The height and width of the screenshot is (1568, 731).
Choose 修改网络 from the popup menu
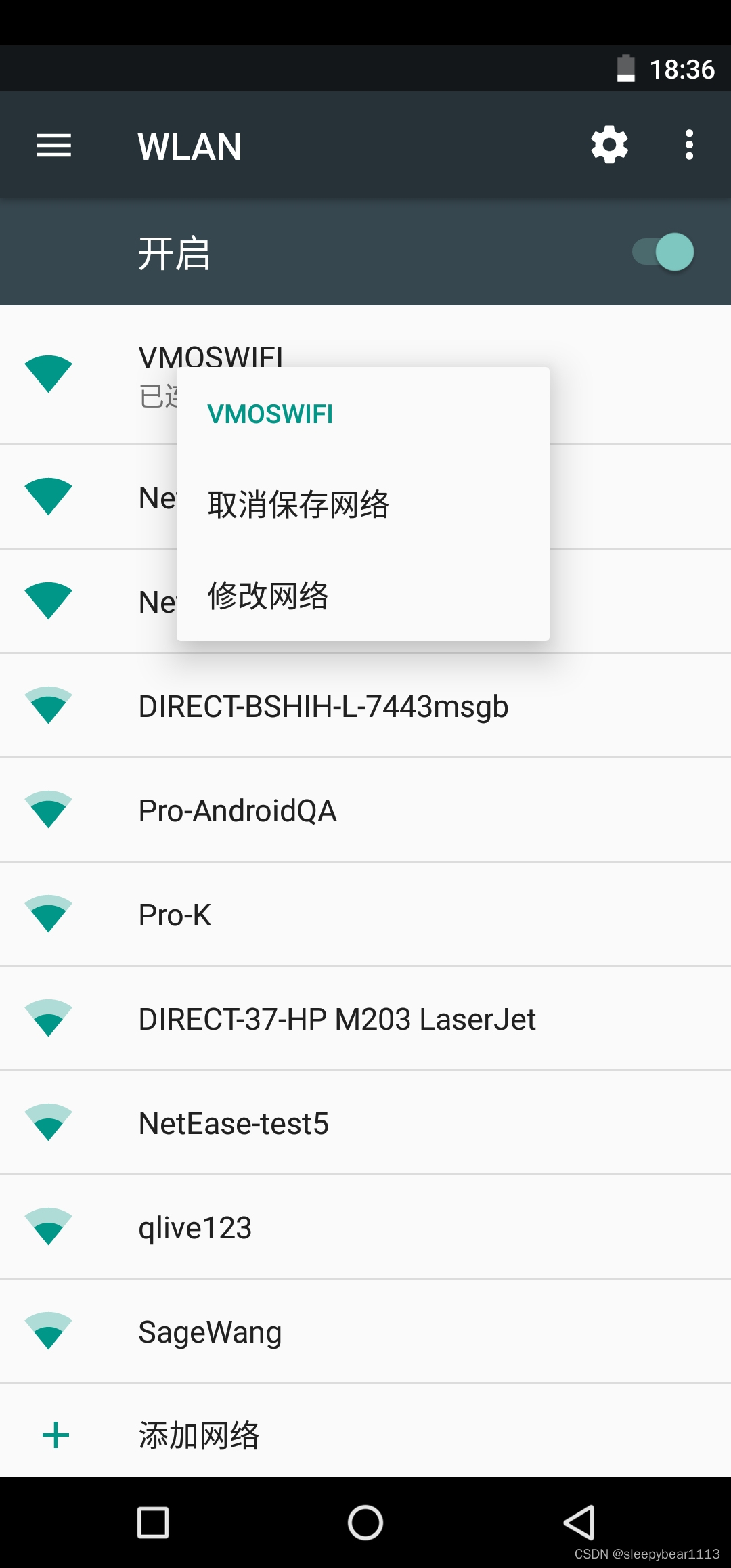tap(363, 596)
